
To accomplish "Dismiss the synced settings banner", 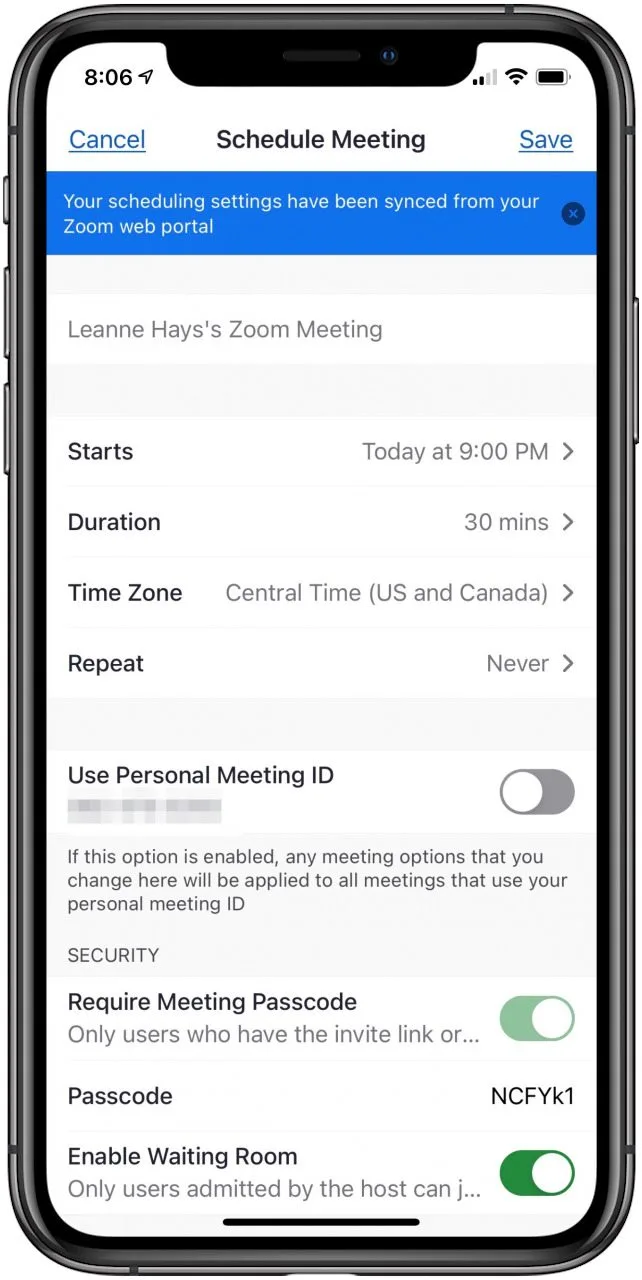I will [x=572, y=213].
